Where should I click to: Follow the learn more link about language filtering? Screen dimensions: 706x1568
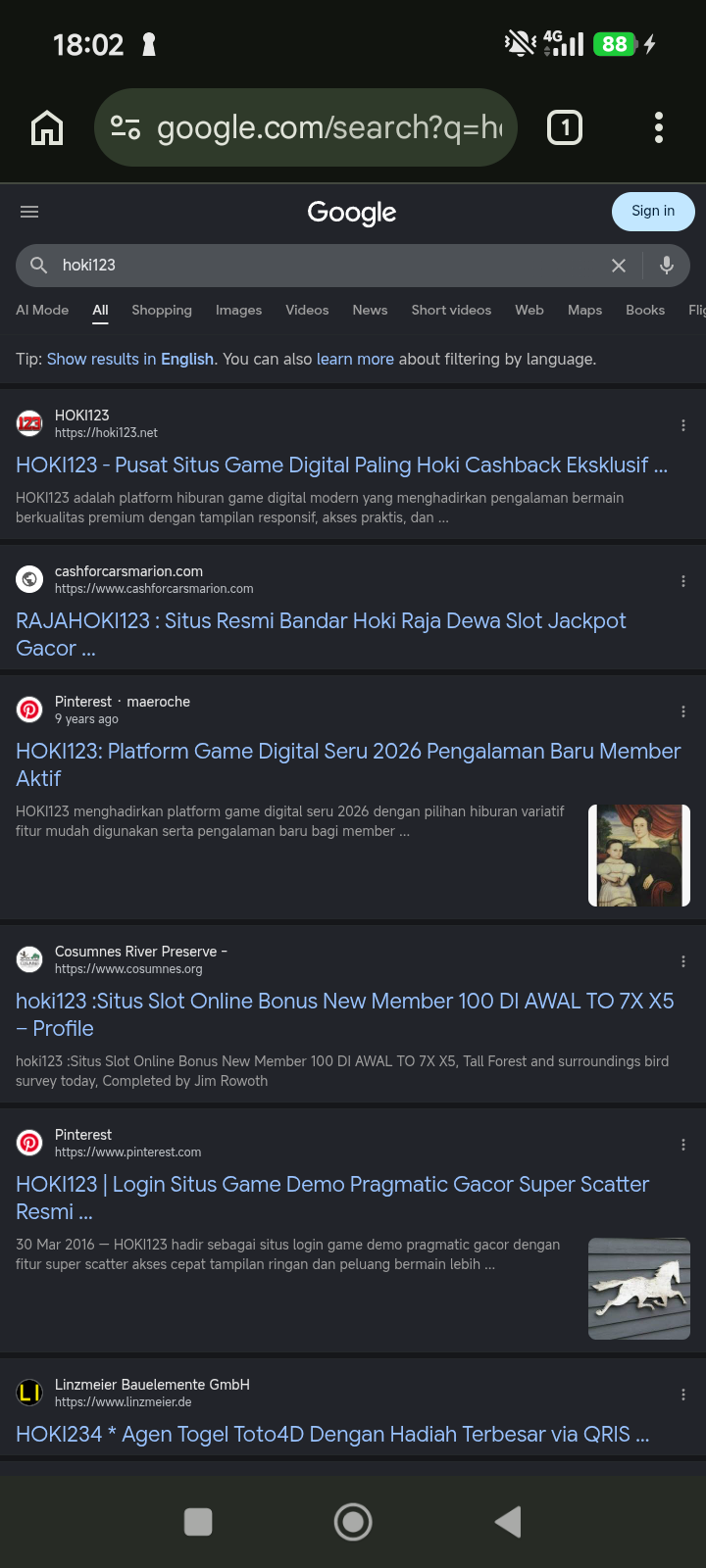[355, 359]
